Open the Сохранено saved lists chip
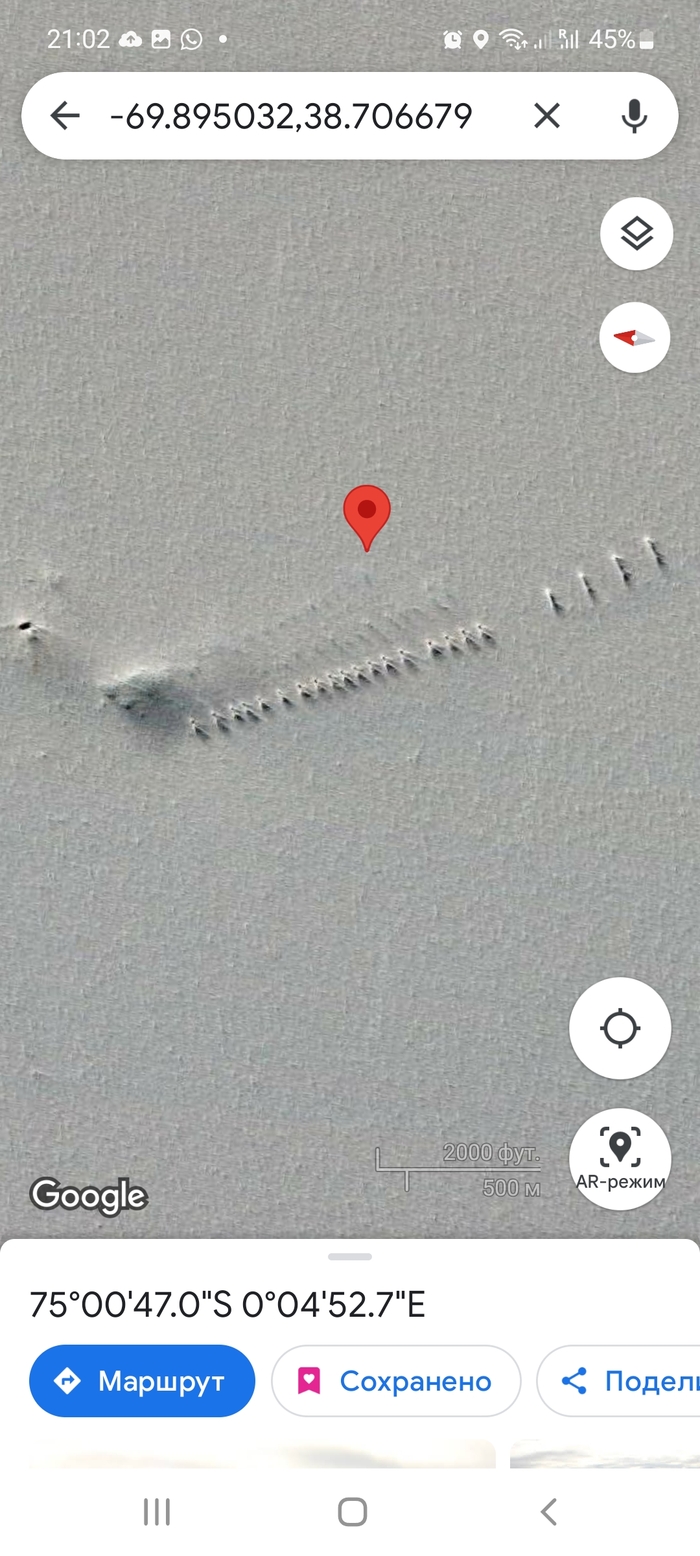The height and width of the screenshot is (1556, 700). tap(396, 1381)
